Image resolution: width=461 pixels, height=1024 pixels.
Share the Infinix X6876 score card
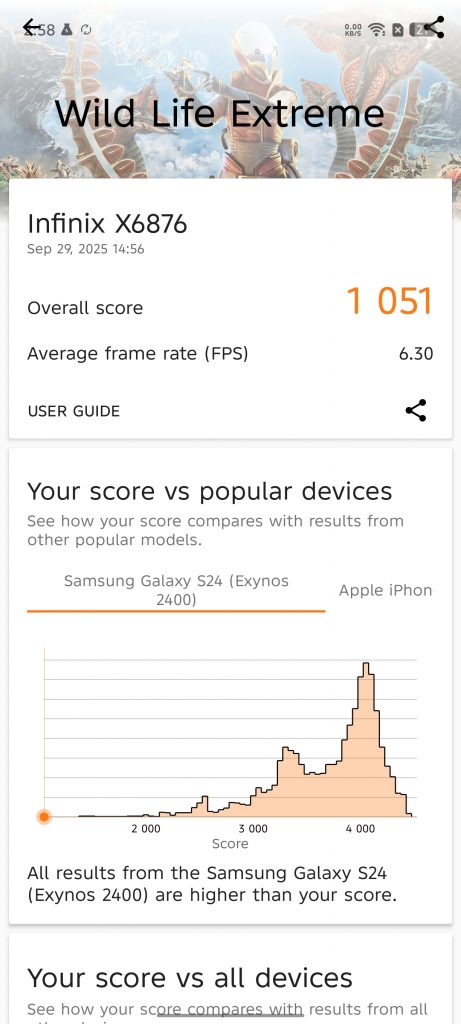pyautogui.click(x=416, y=411)
